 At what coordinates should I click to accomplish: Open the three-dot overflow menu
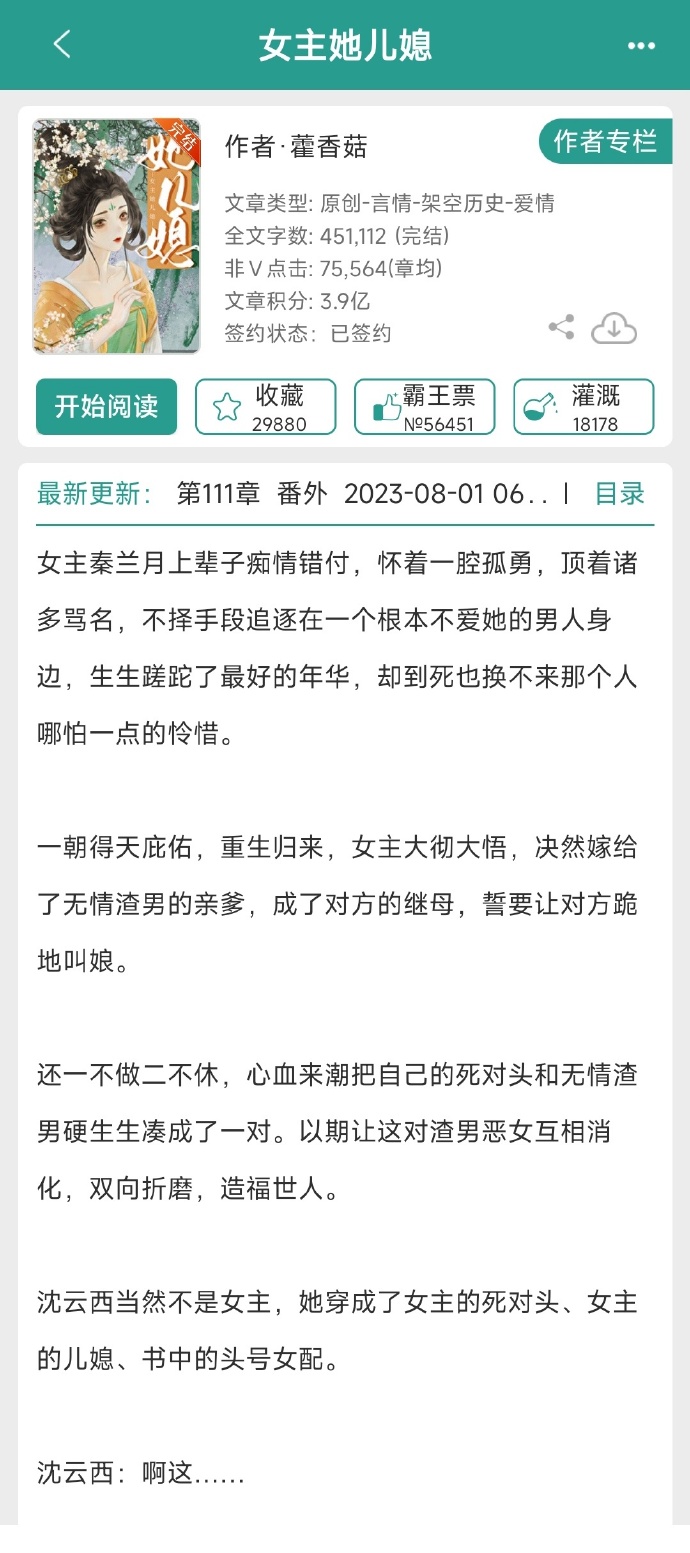641,46
